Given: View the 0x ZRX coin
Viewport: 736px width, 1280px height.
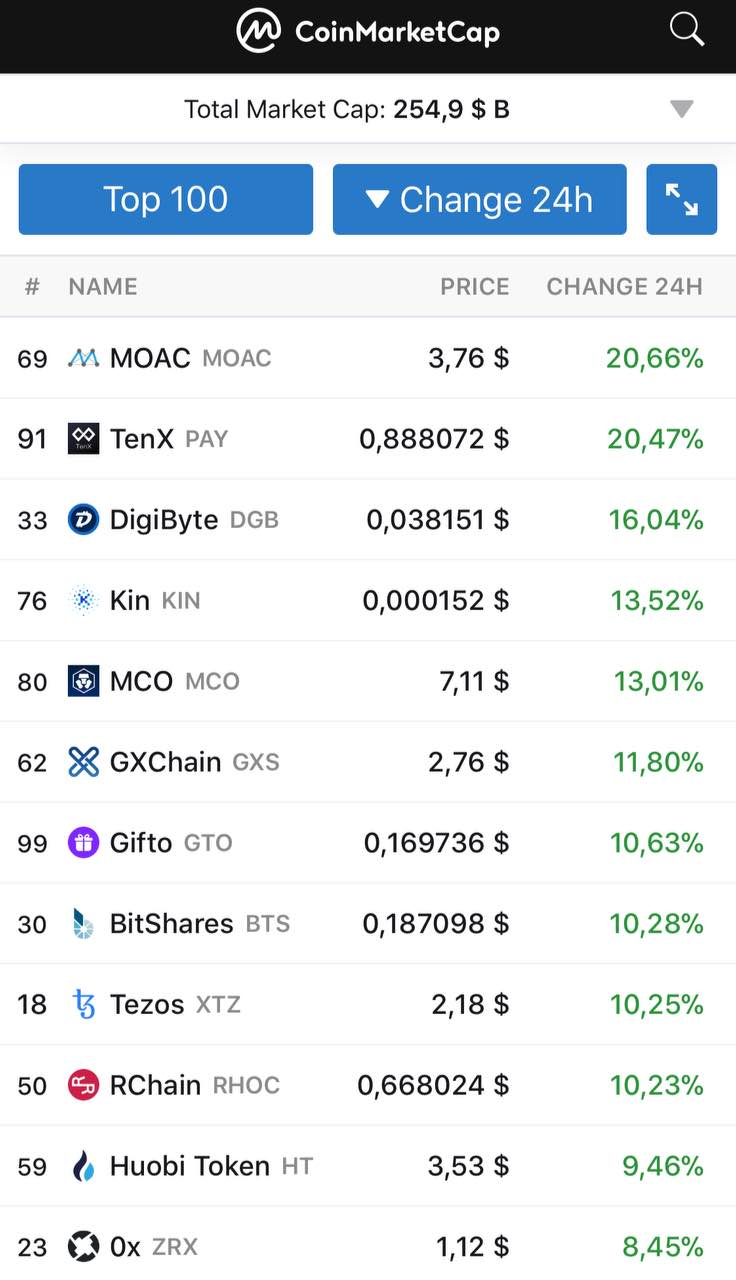Looking at the screenshot, I should [368, 1244].
